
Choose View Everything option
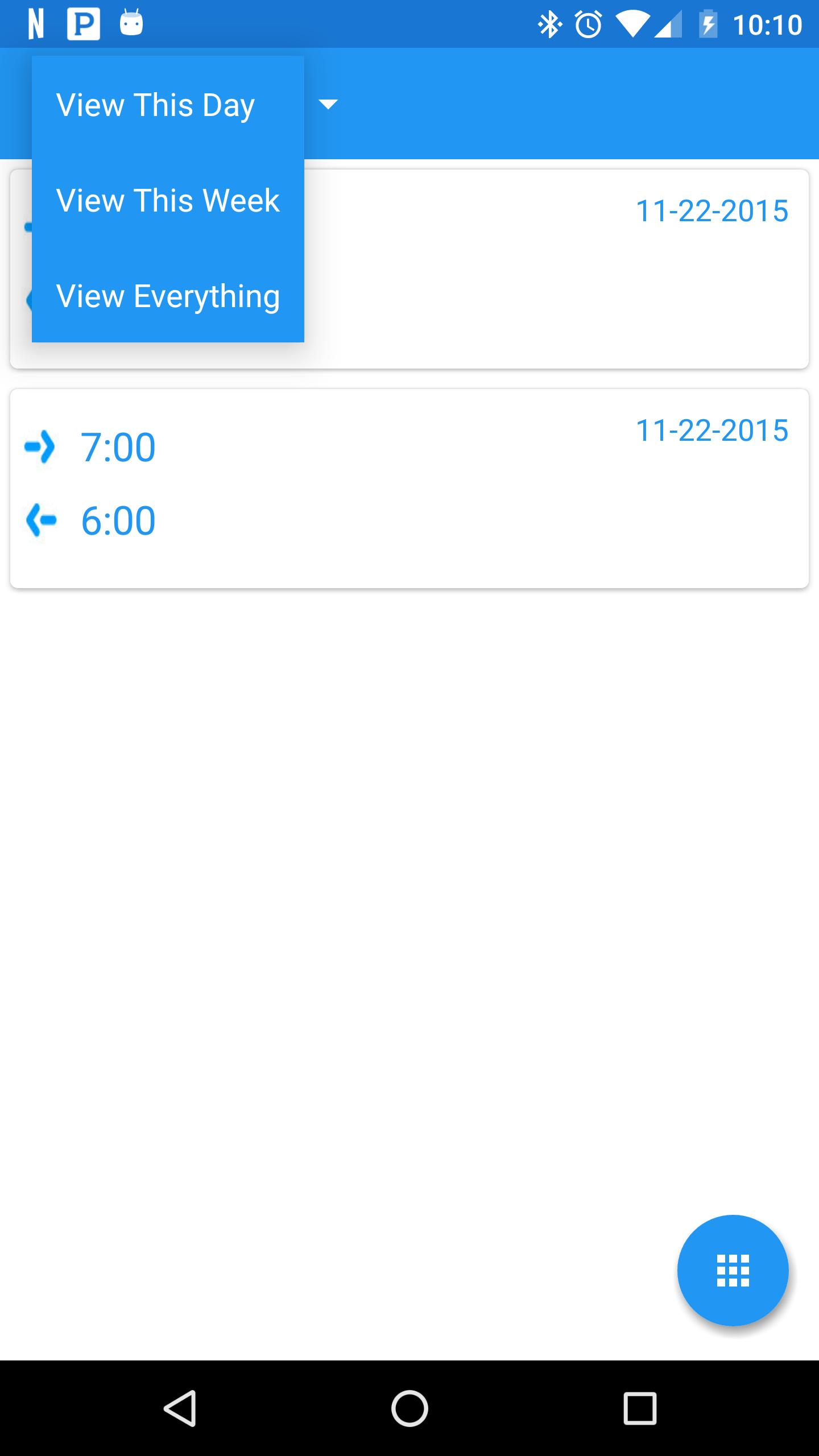pos(167,295)
